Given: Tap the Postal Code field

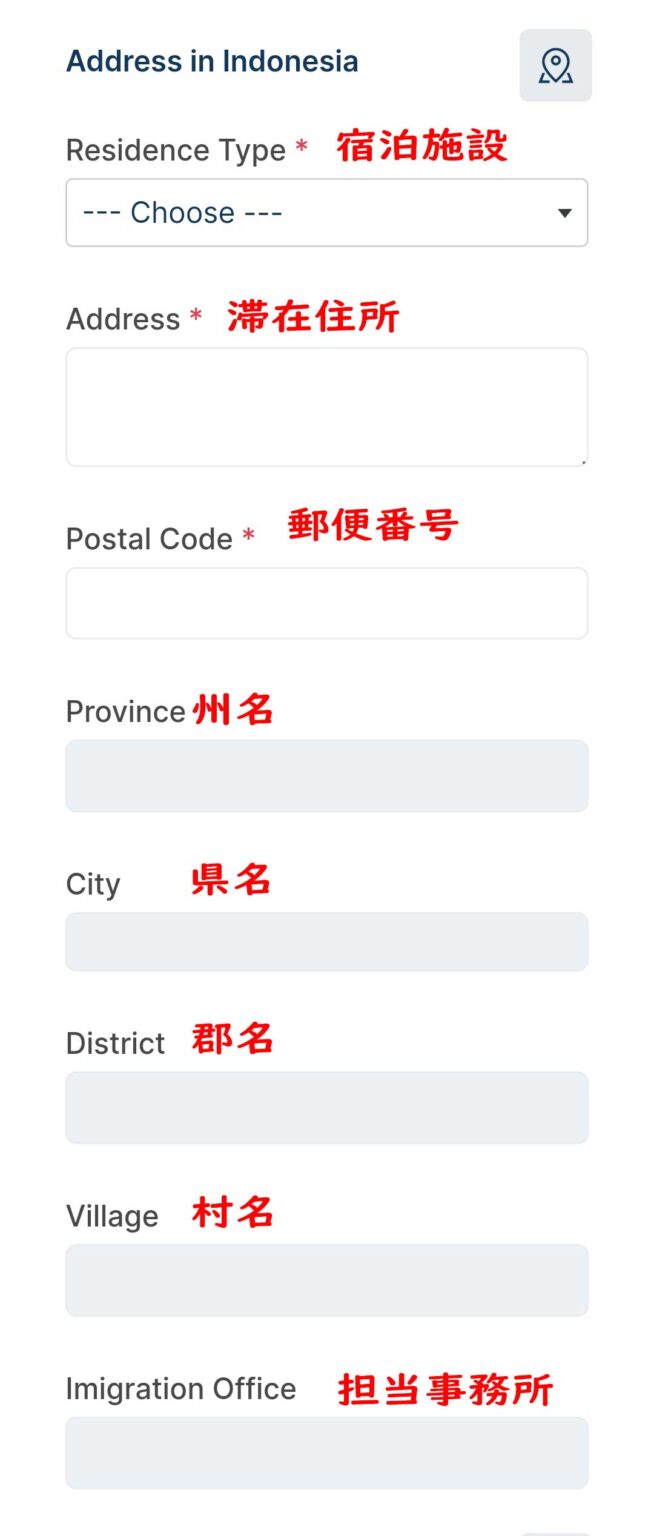Looking at the screenshot, I should click(326, 603).
